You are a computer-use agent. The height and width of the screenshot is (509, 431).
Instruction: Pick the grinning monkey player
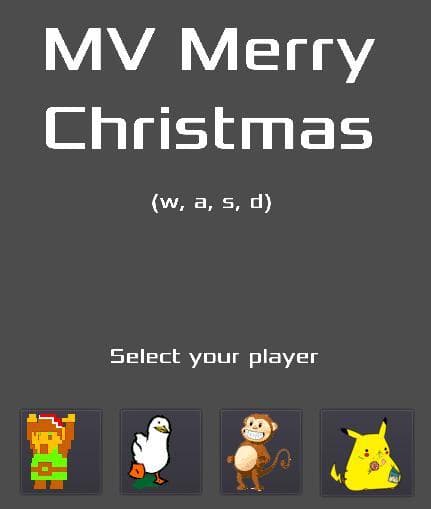pyautogui.click(x=261, y=452)
